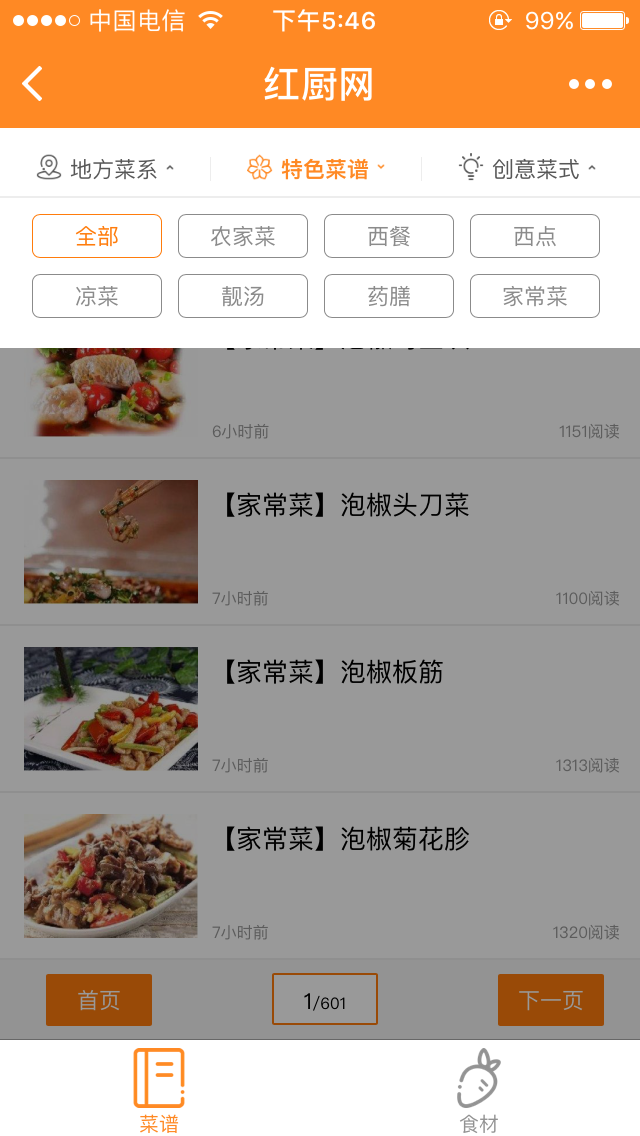Image resolution: width=640 pixels, height=1136 pixels.
Task: Collapse the 特色菜谱 dropdown
Action: coord(316,168)
